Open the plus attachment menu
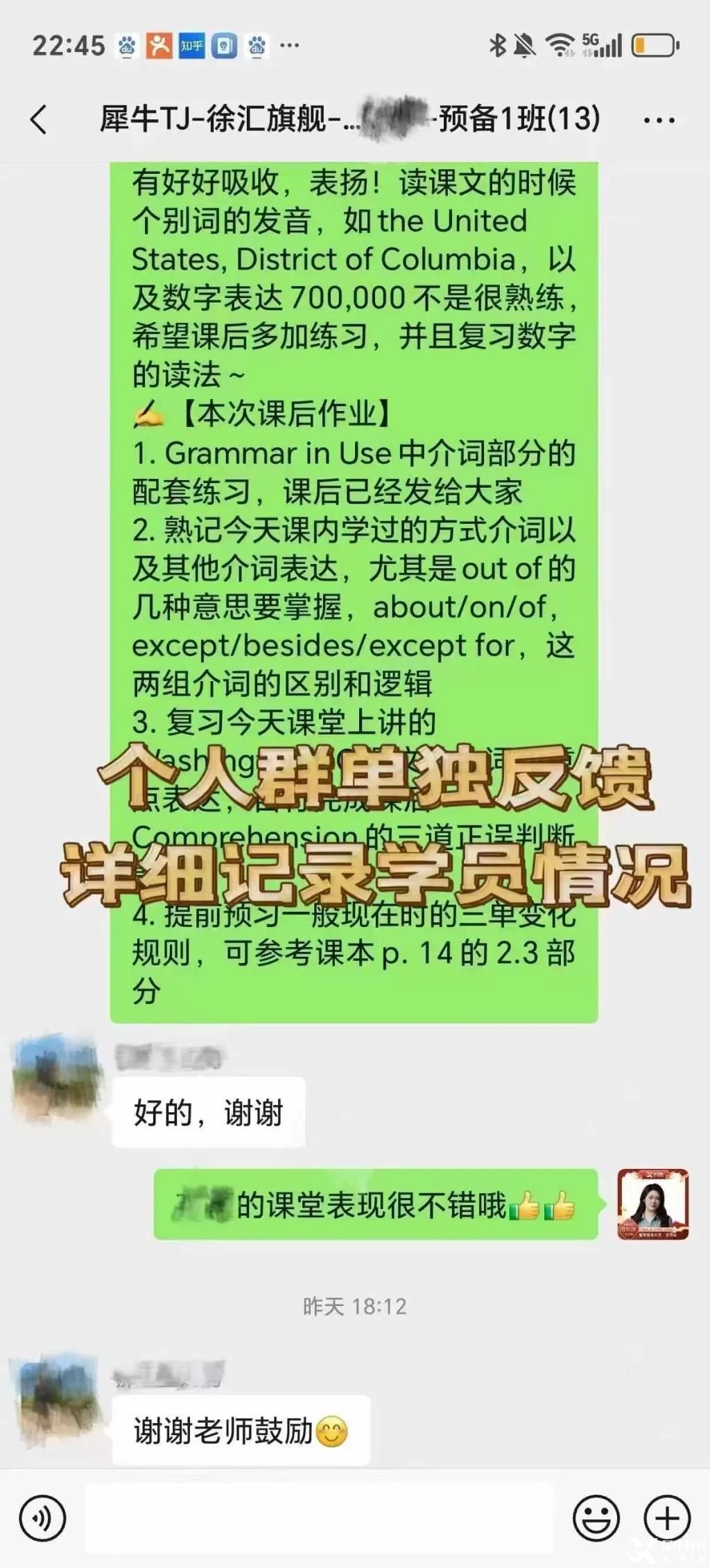 point(667,1518)
